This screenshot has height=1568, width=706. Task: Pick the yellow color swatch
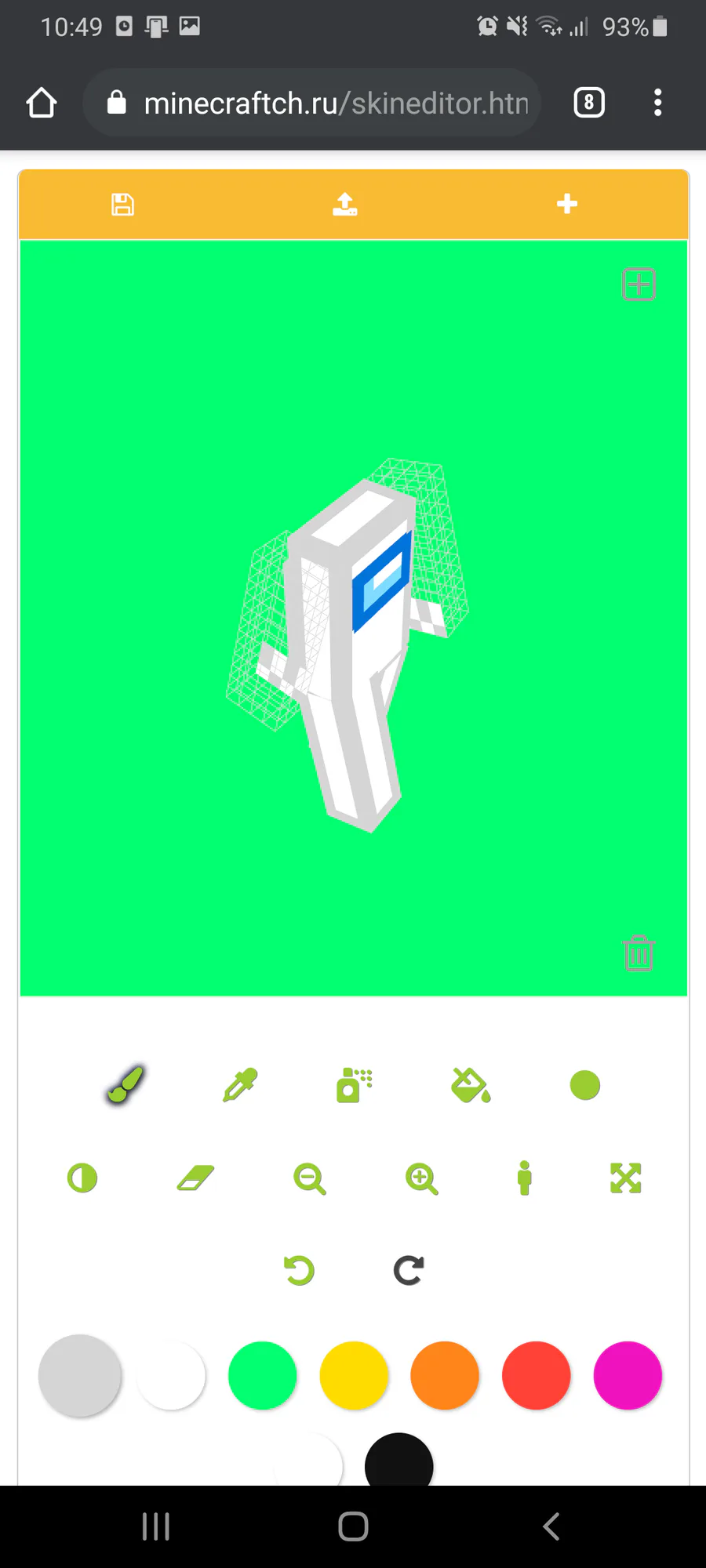354,1375
